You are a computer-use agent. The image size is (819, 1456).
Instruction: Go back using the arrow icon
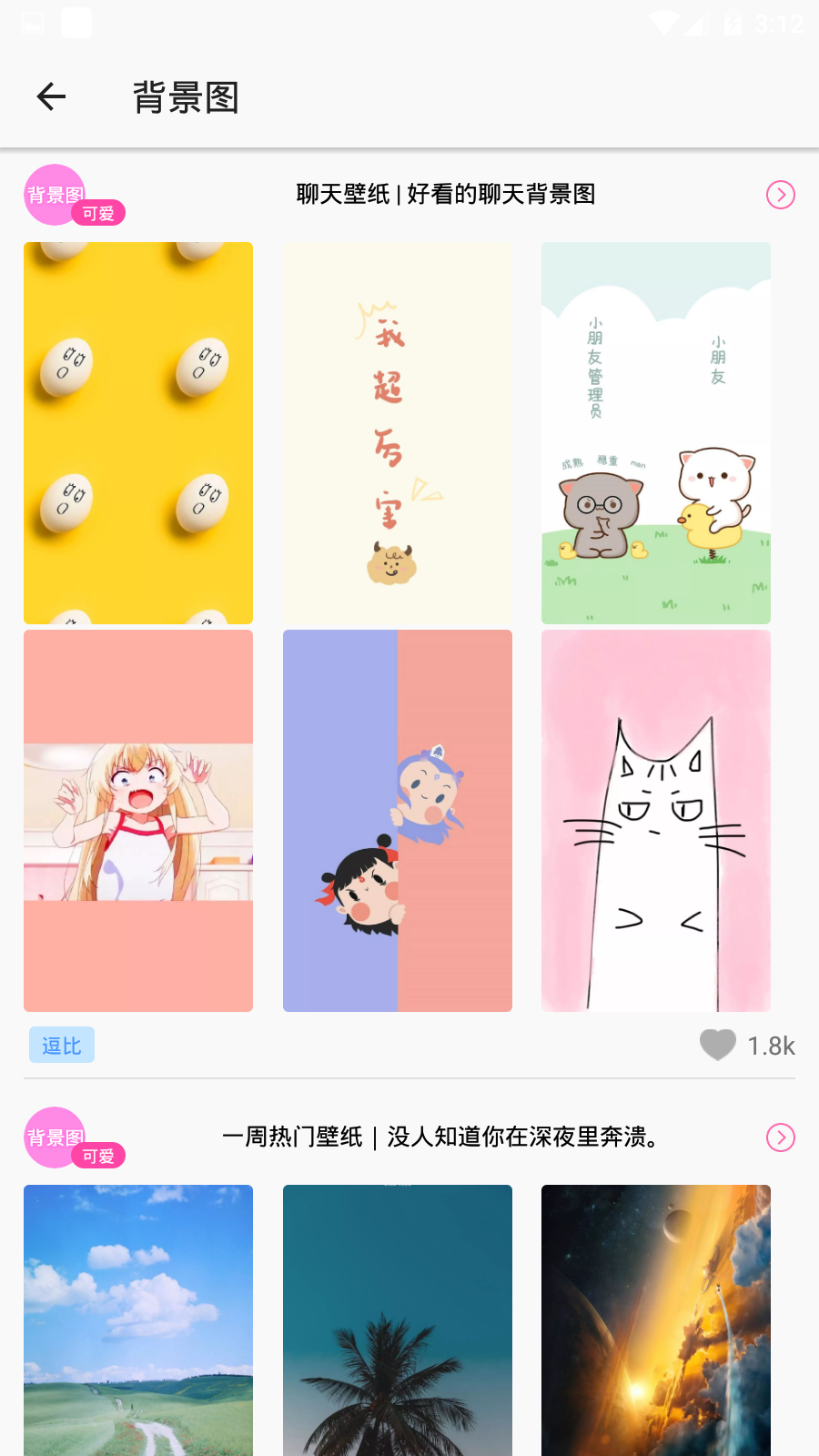[51, 96]
